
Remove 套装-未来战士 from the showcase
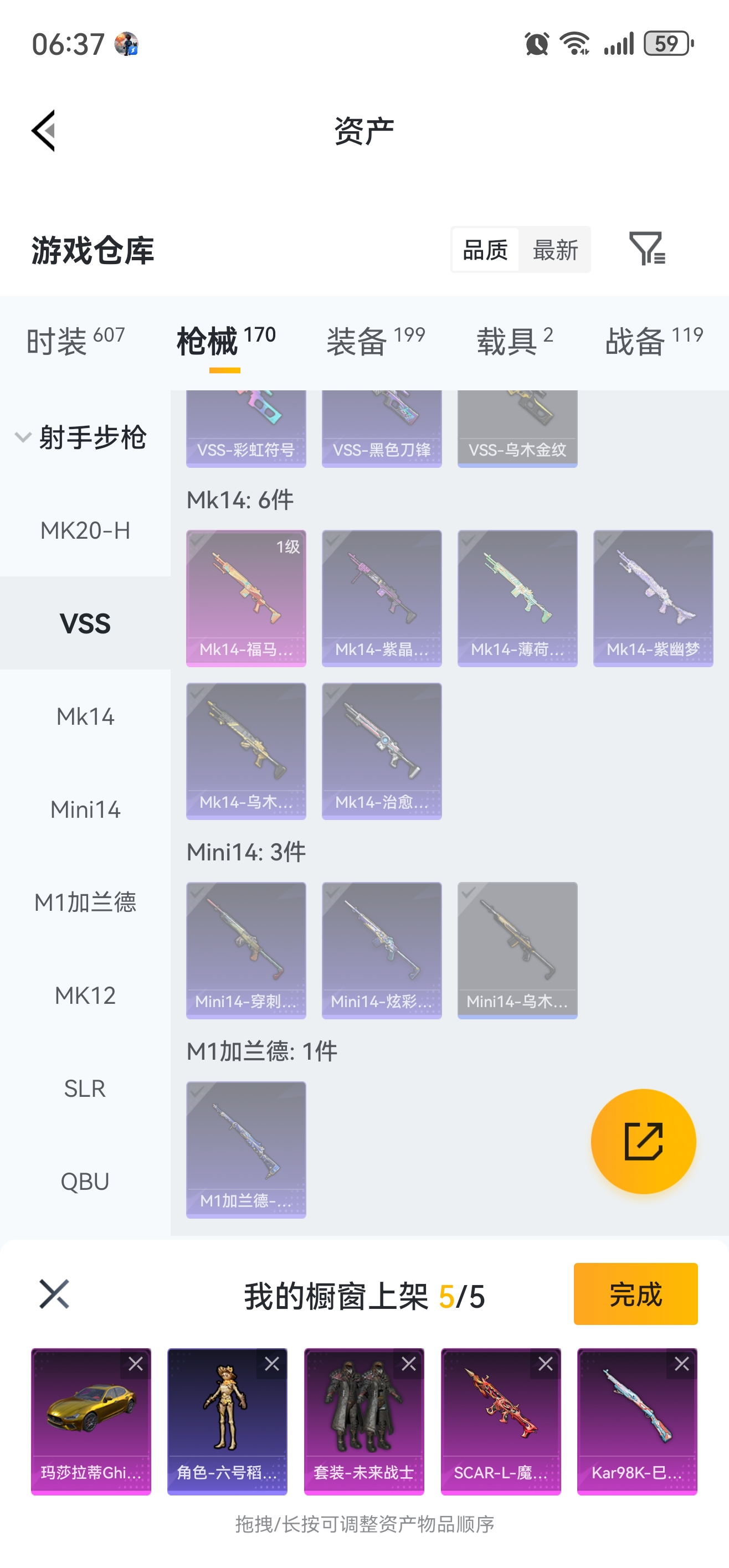tap(409, 1364)
